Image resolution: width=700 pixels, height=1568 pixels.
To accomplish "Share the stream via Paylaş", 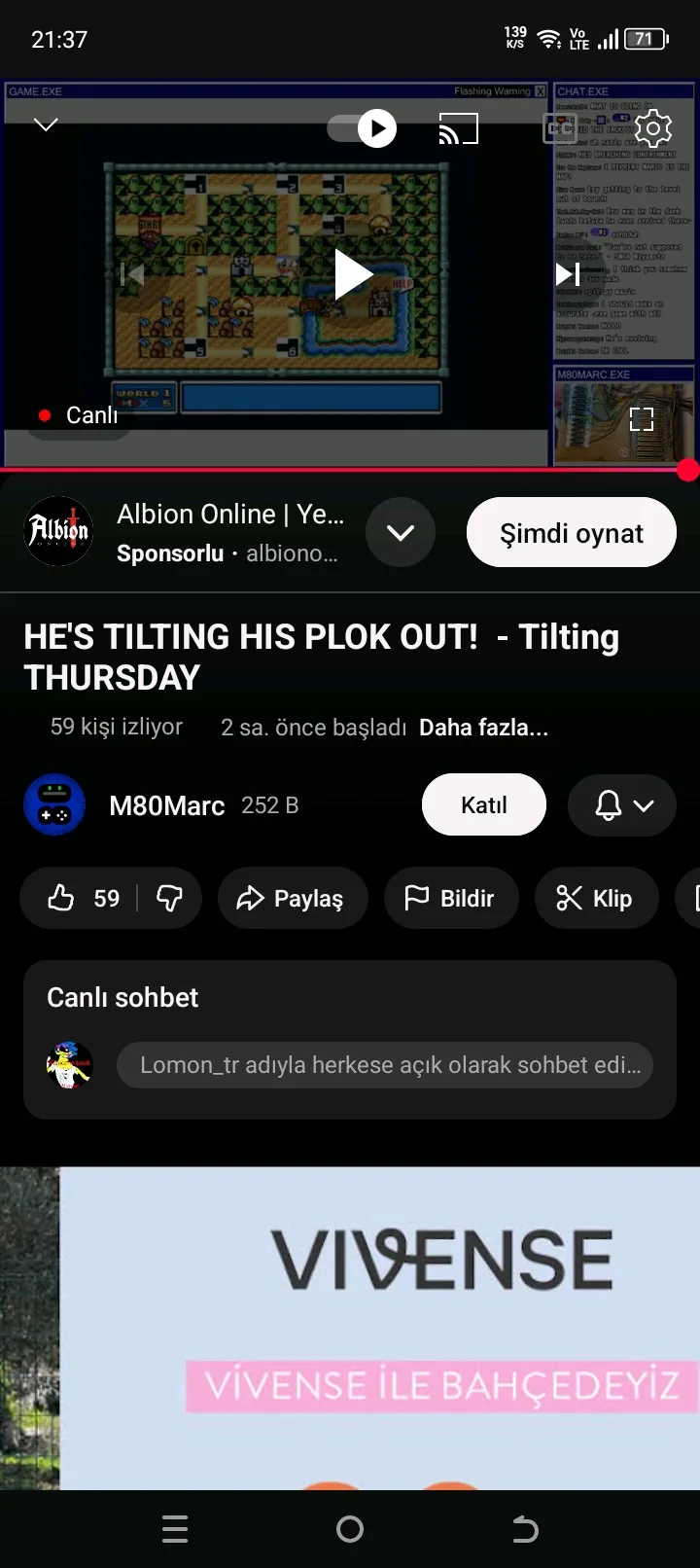I will point(293,898).
